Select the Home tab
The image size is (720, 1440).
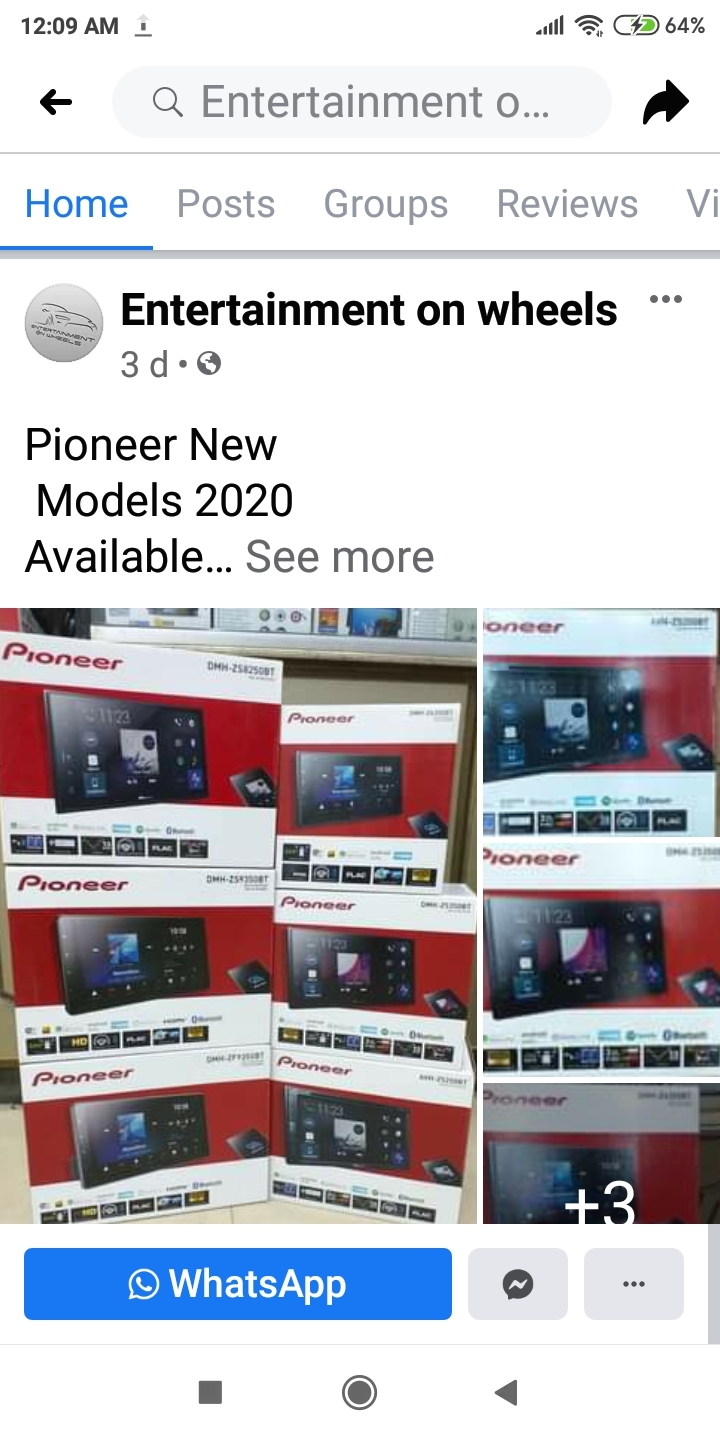tap(77, 204)
